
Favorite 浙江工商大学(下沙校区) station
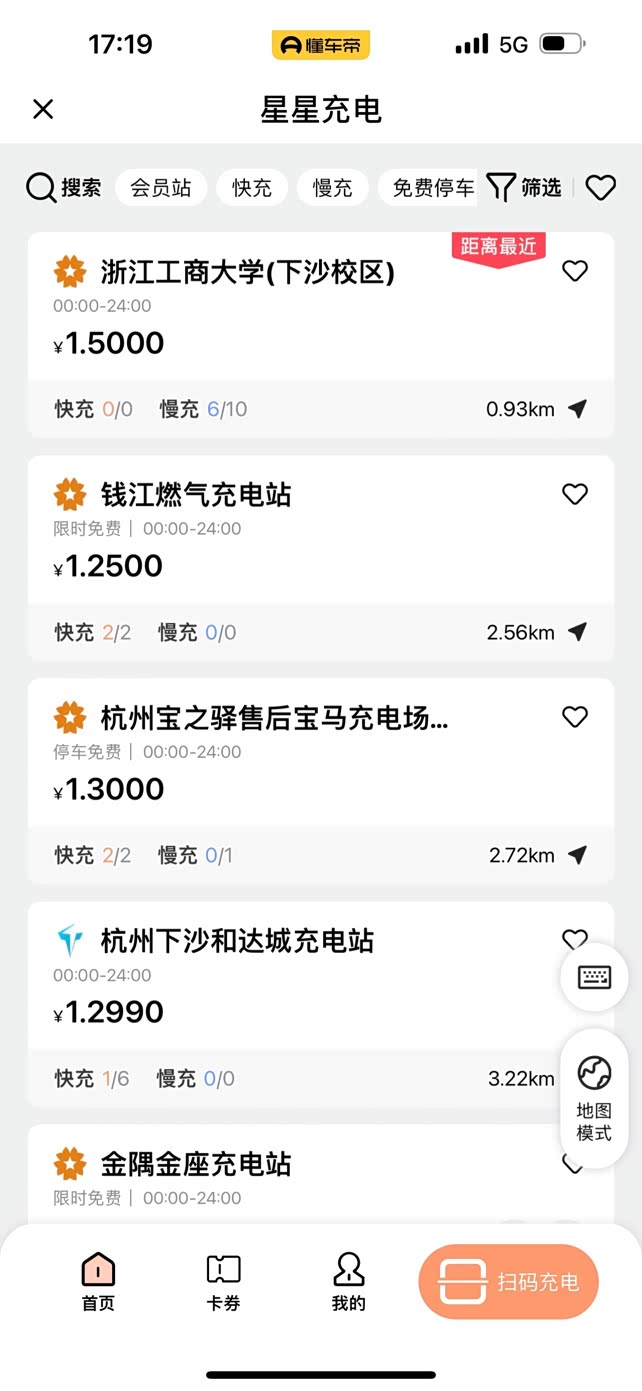[x=575, y=271]
